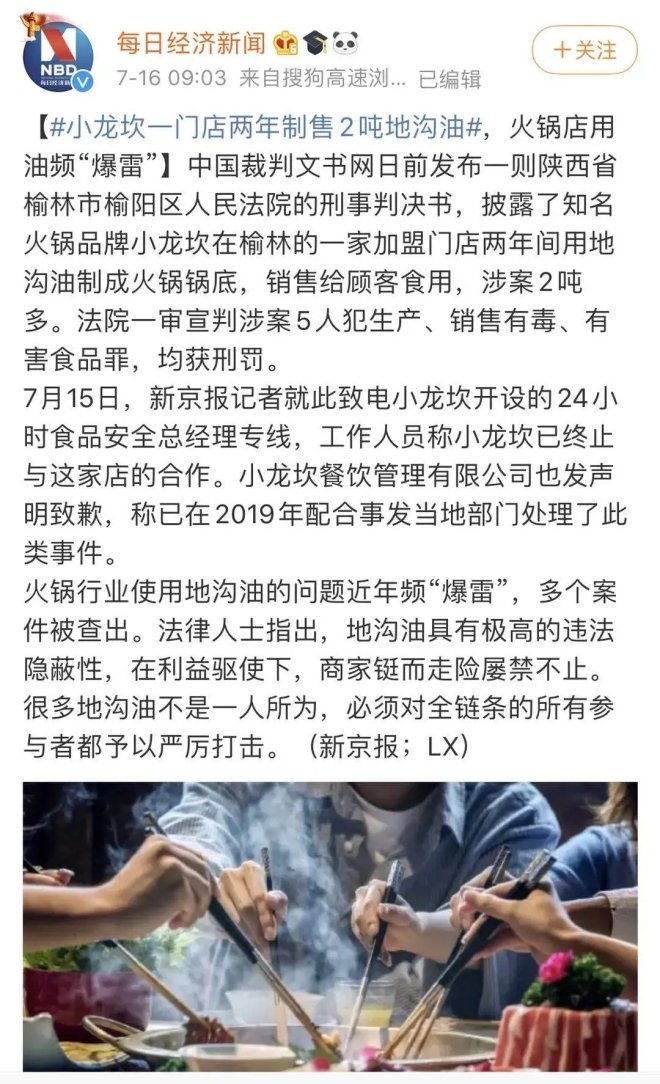660x1084 pixels.
Task: View the hotpot photo in the post
Action: coord(330,925)
